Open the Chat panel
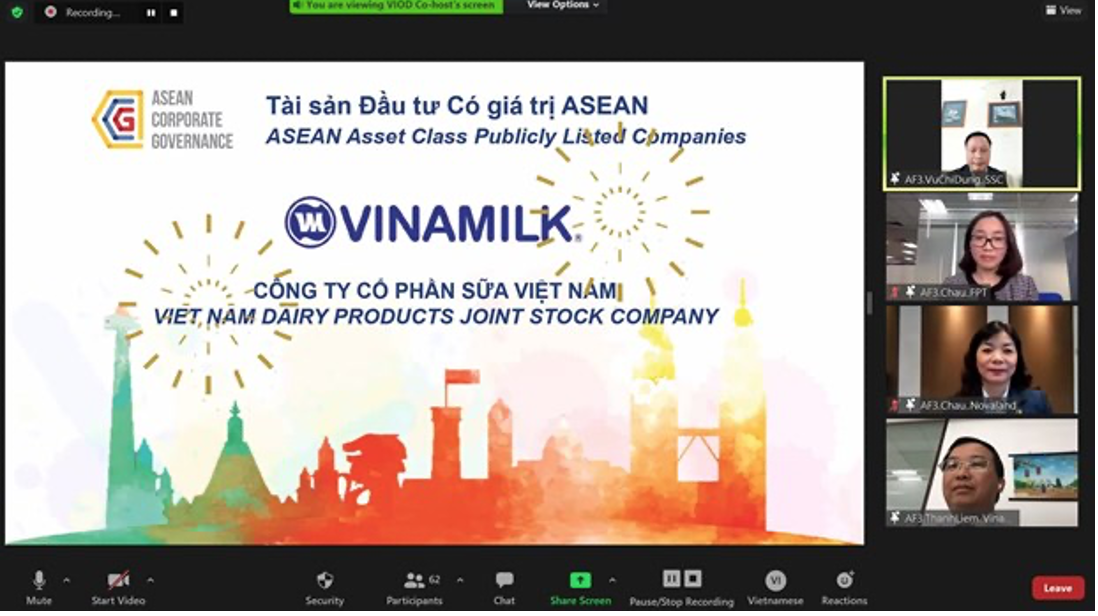Image resolution: width=1098 pixels, height=616 pixels. click(x=504, y=587)
